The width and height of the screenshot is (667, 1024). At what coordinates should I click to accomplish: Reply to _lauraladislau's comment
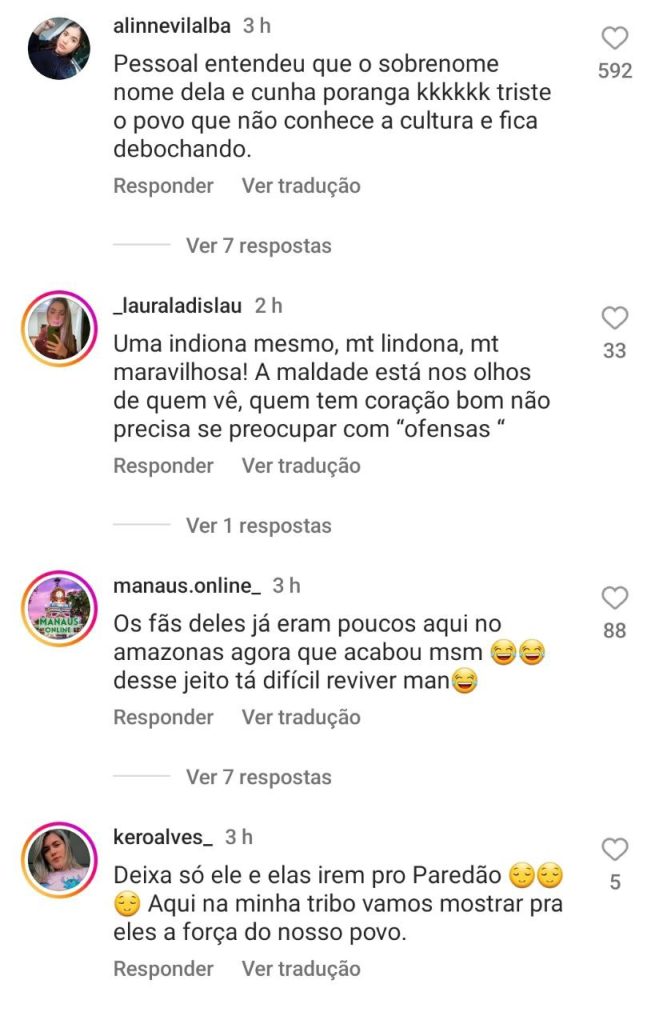163,465
